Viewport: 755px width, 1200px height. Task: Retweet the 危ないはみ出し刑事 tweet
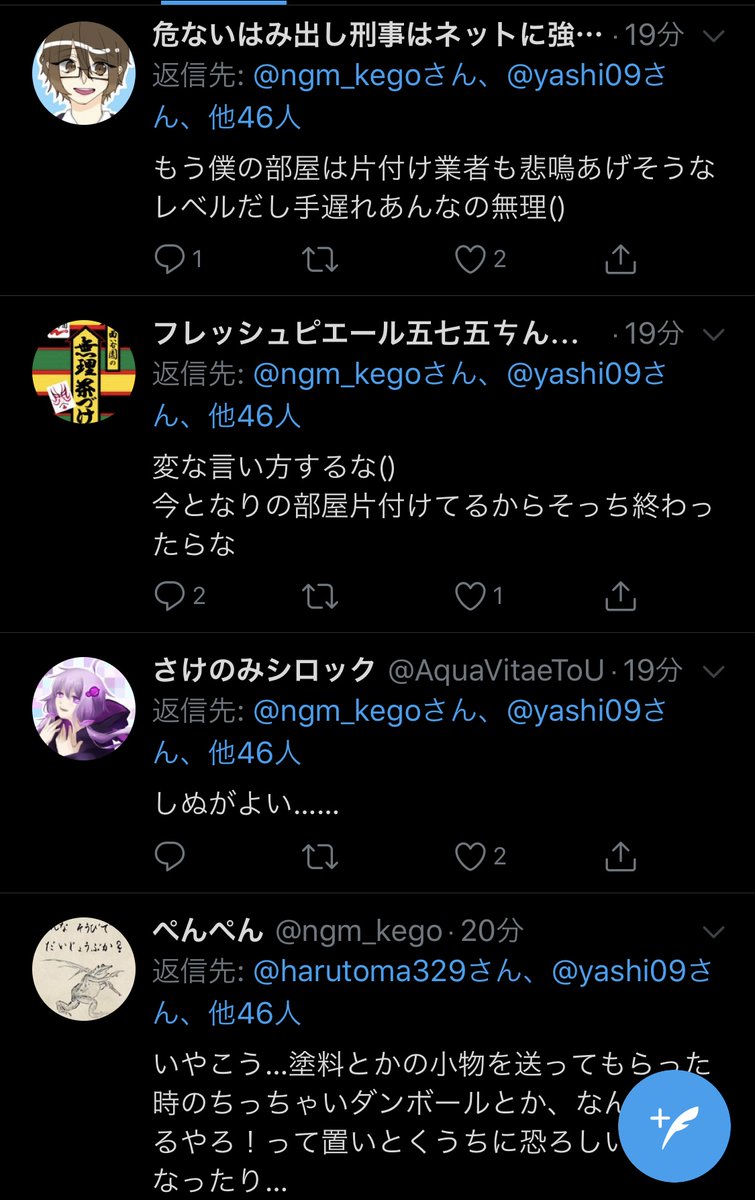pos(320,258)
